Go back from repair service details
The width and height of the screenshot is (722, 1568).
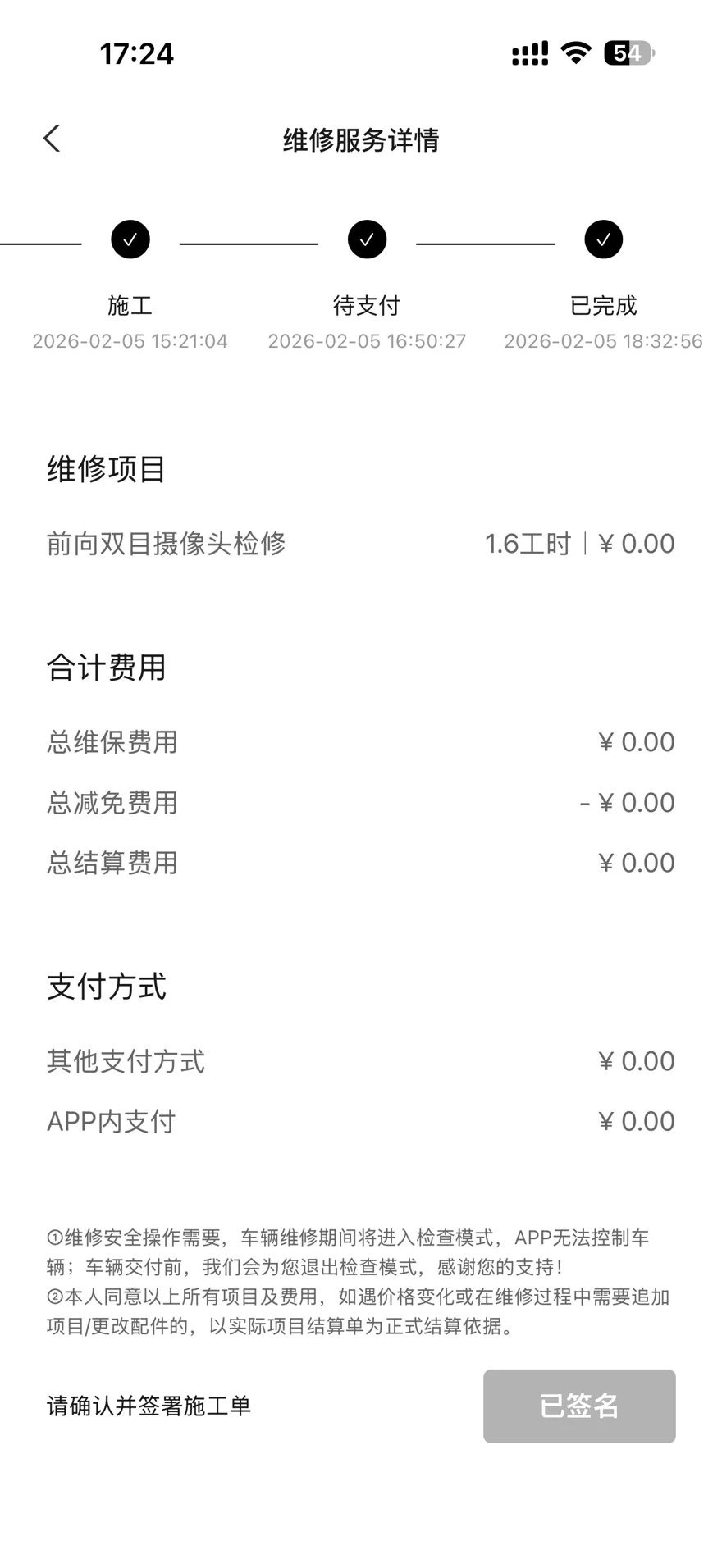click(52, 139)
